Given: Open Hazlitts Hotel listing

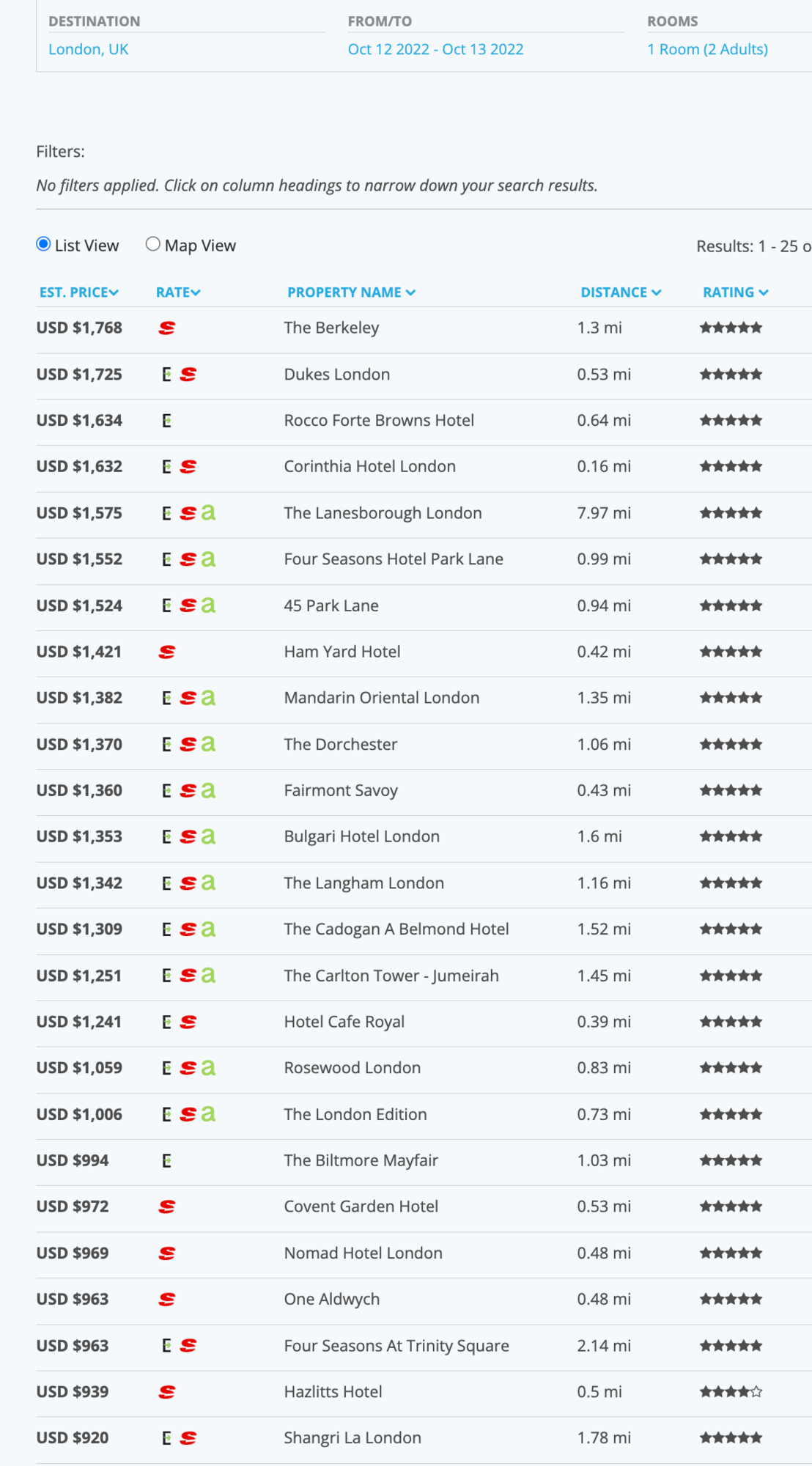Looking at the screenshot, I should tap(333, 1392).
